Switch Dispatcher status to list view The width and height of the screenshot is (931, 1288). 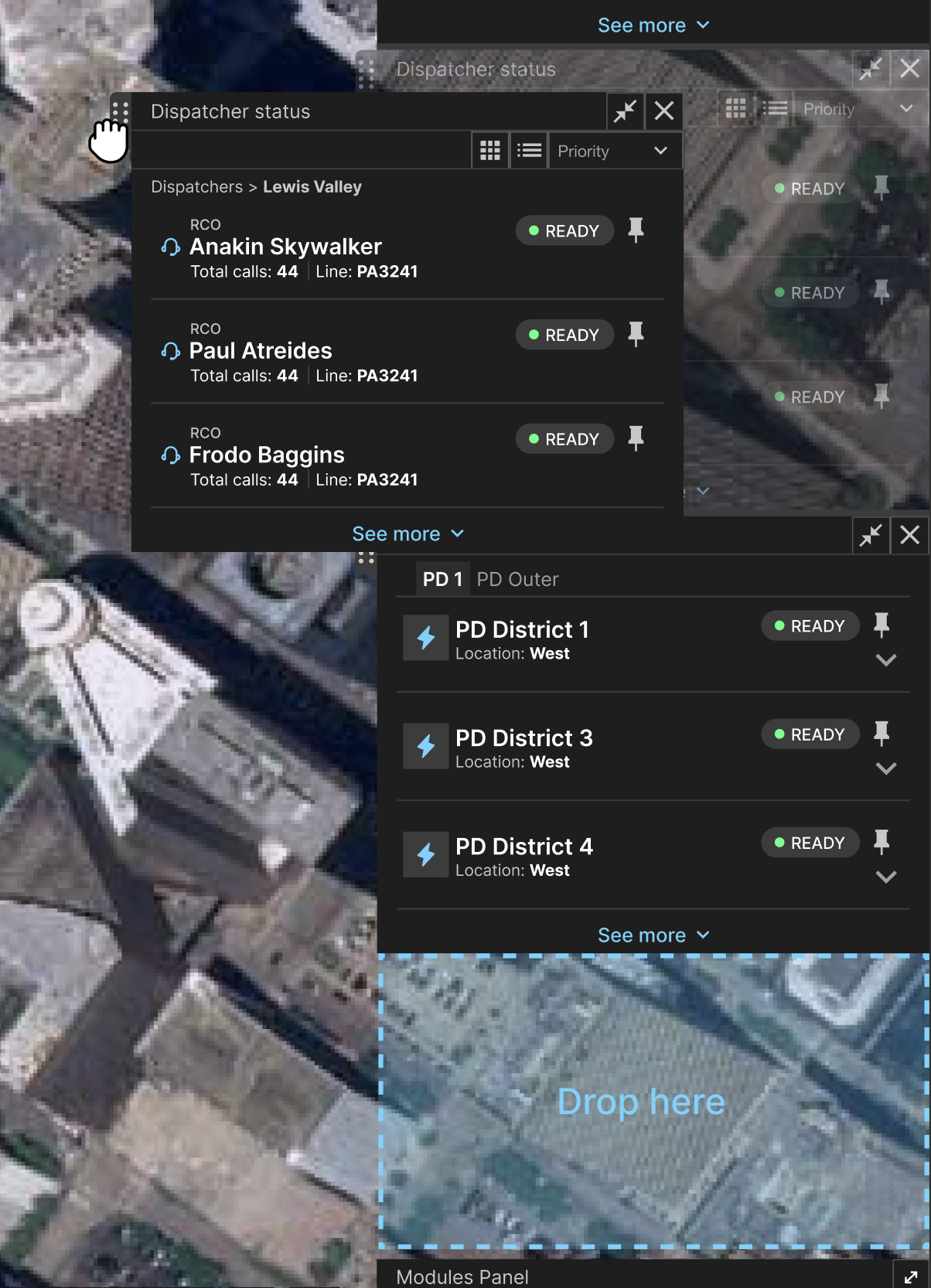coord(529,151)
